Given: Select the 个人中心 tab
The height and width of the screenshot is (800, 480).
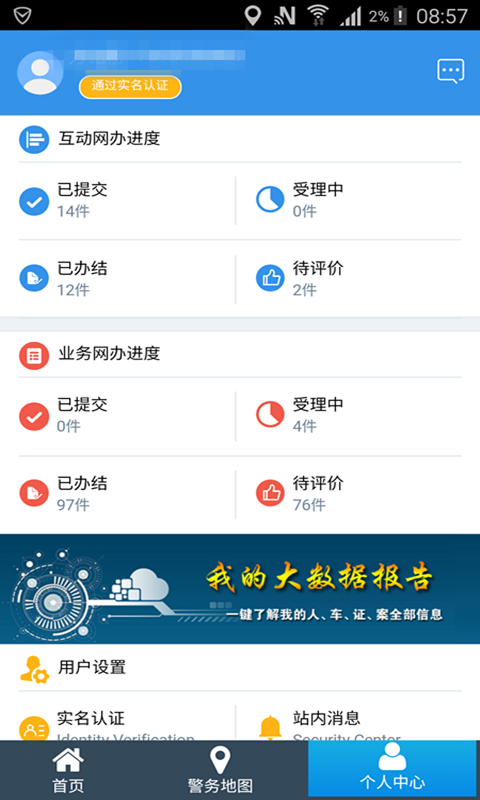Looking at the screenshot, I should click(392, 769).
